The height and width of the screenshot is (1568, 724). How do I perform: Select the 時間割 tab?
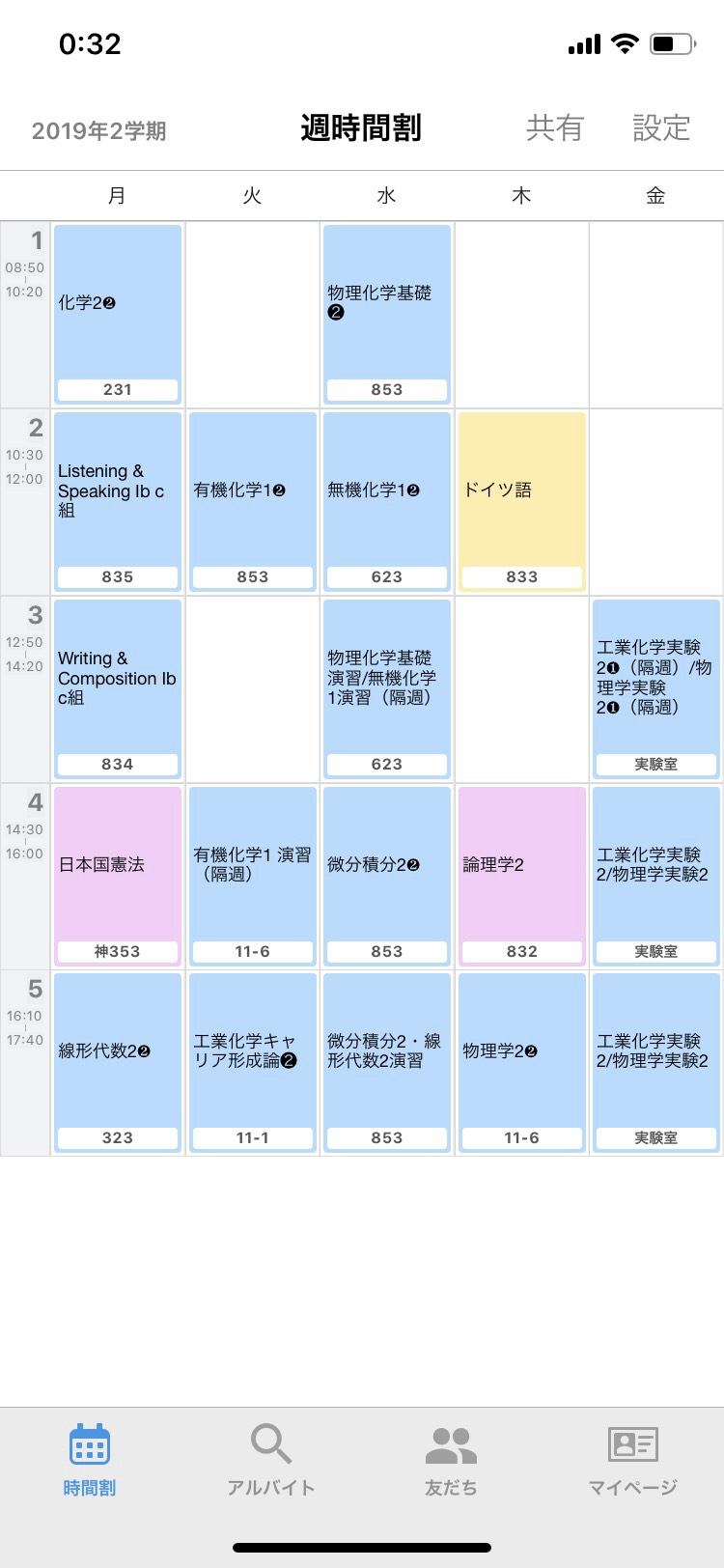pos(90,1459)
